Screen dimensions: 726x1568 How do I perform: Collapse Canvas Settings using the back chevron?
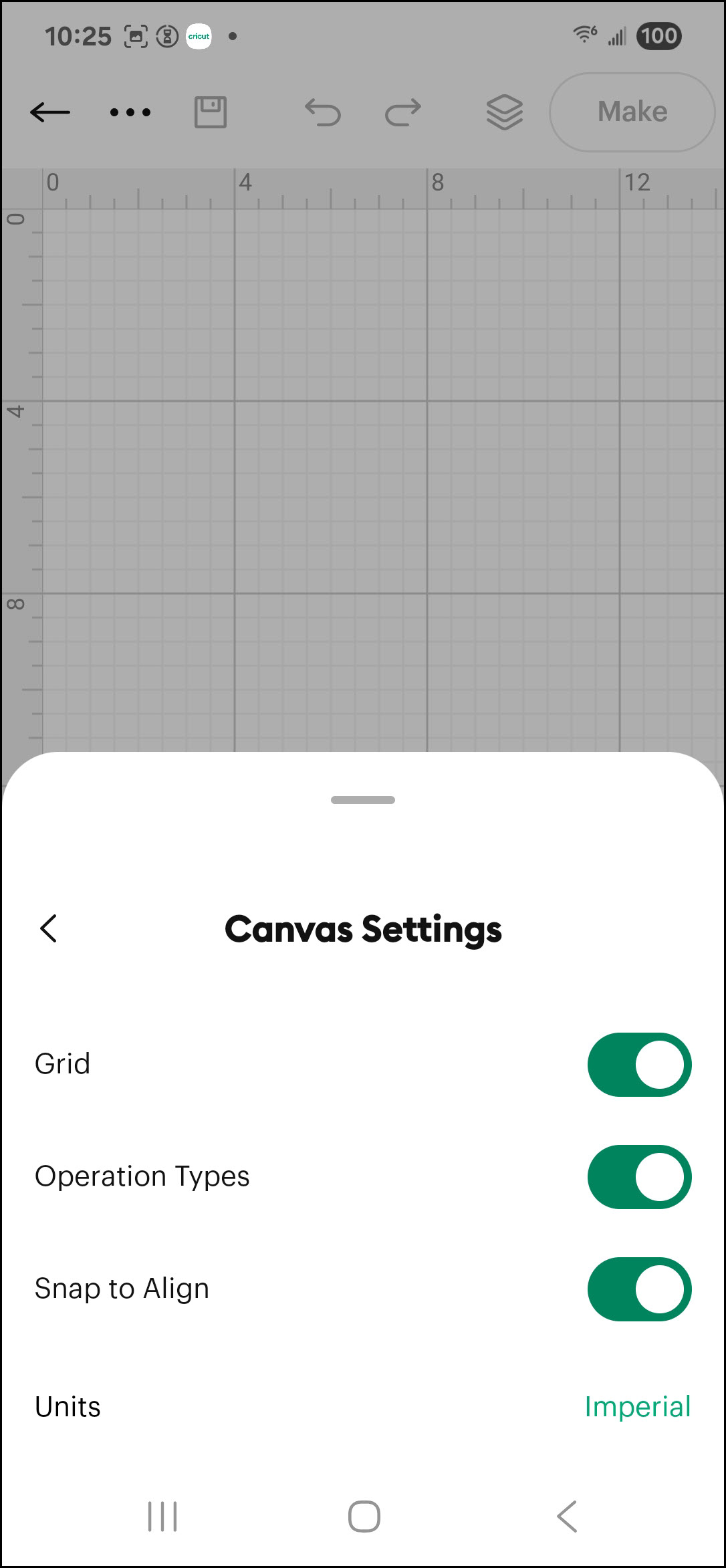click(47, 928)
